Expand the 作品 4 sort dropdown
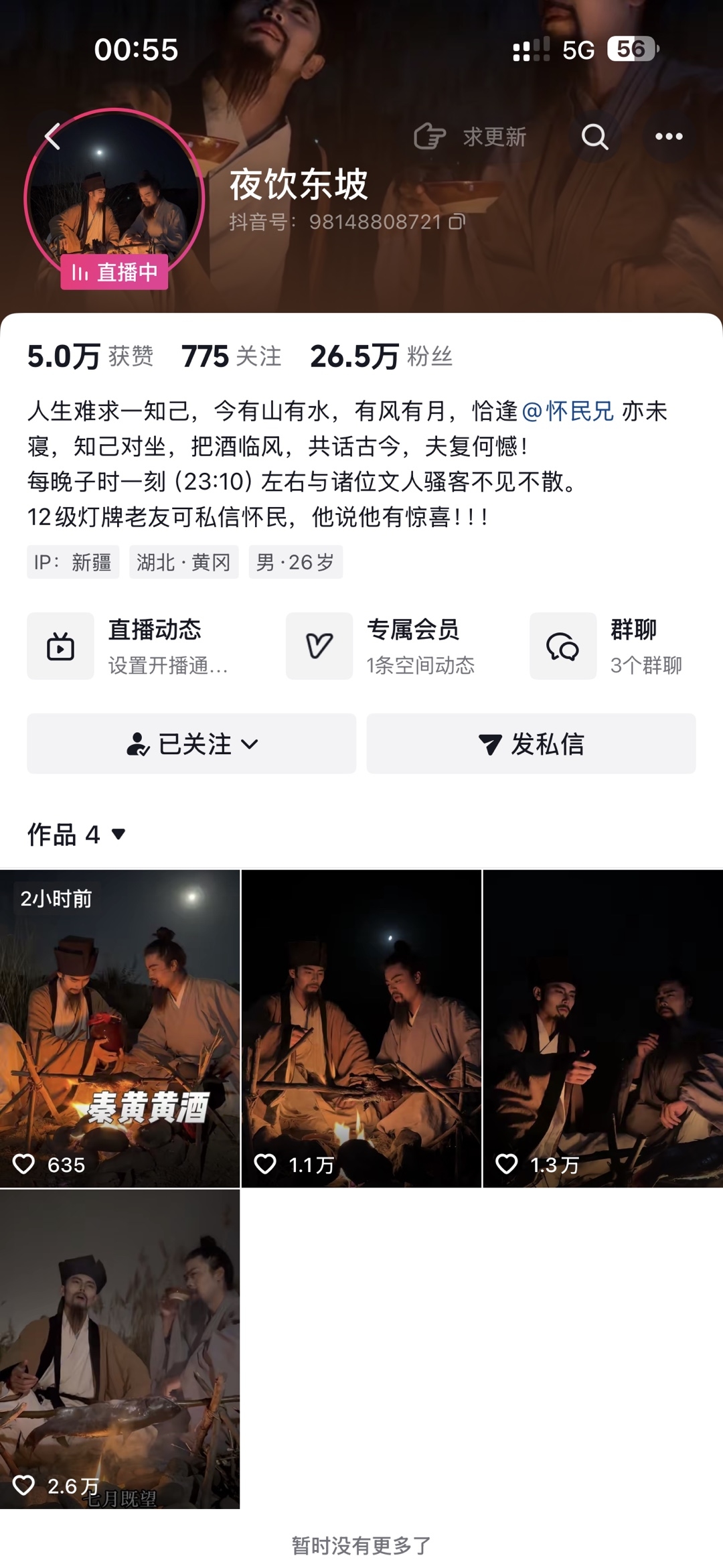Image resolution: width=723 pixels, height=1568 pixels. pos(77,835)
